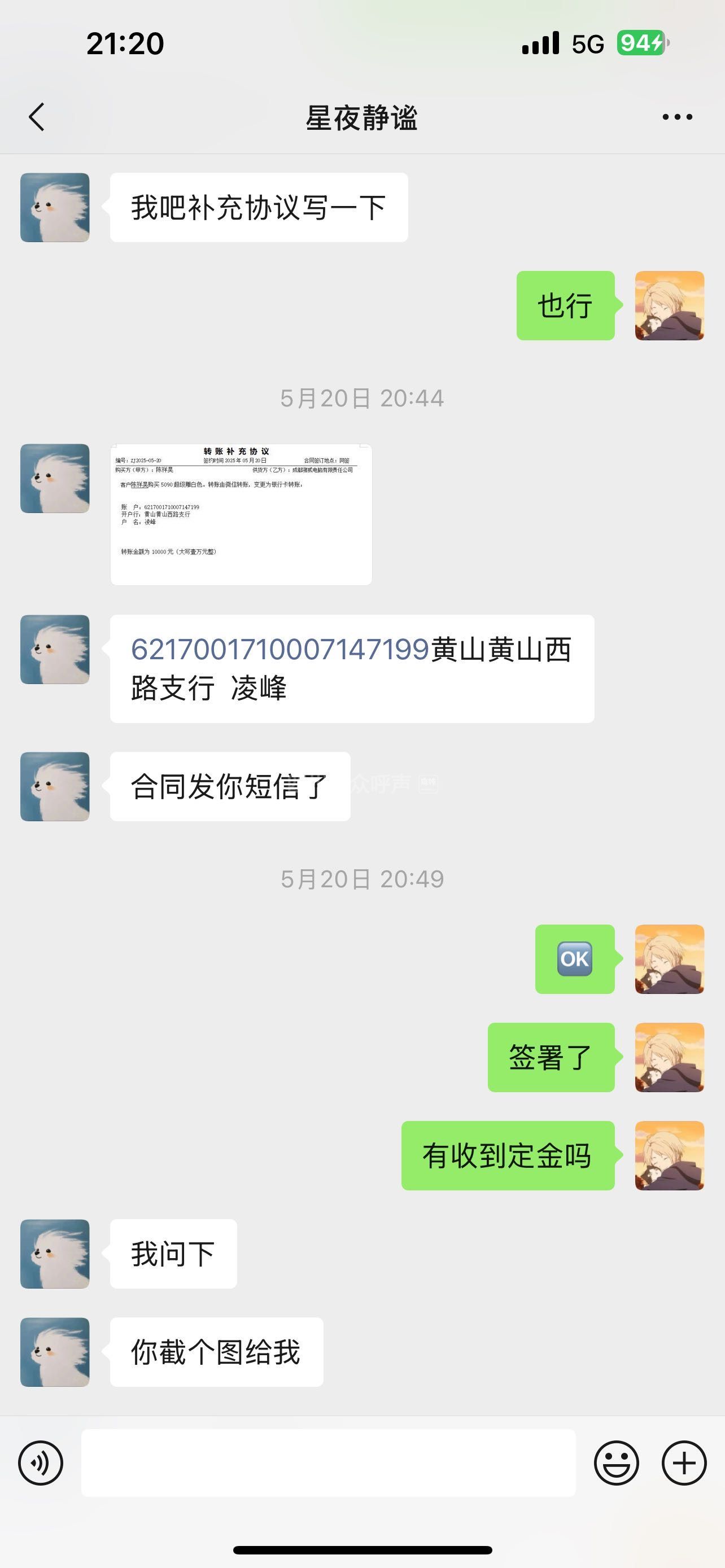The width and height of the screenshot is (725, 1568).
Task: View the contact's avatar beside 我问下
Action: pos(55,1254)
